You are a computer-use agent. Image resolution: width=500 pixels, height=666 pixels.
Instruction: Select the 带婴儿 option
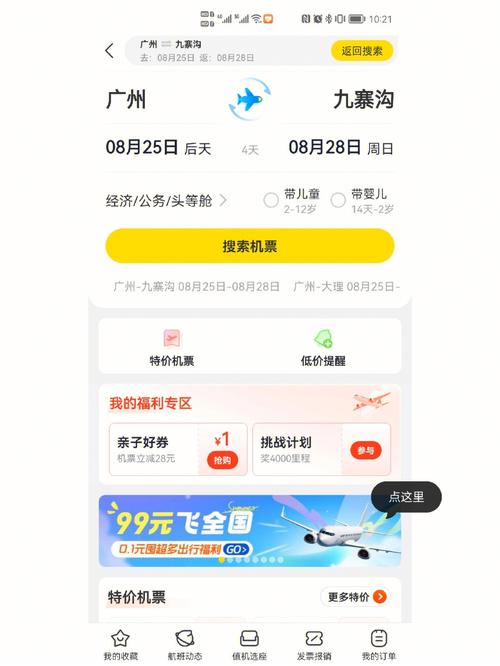(362, 200)
